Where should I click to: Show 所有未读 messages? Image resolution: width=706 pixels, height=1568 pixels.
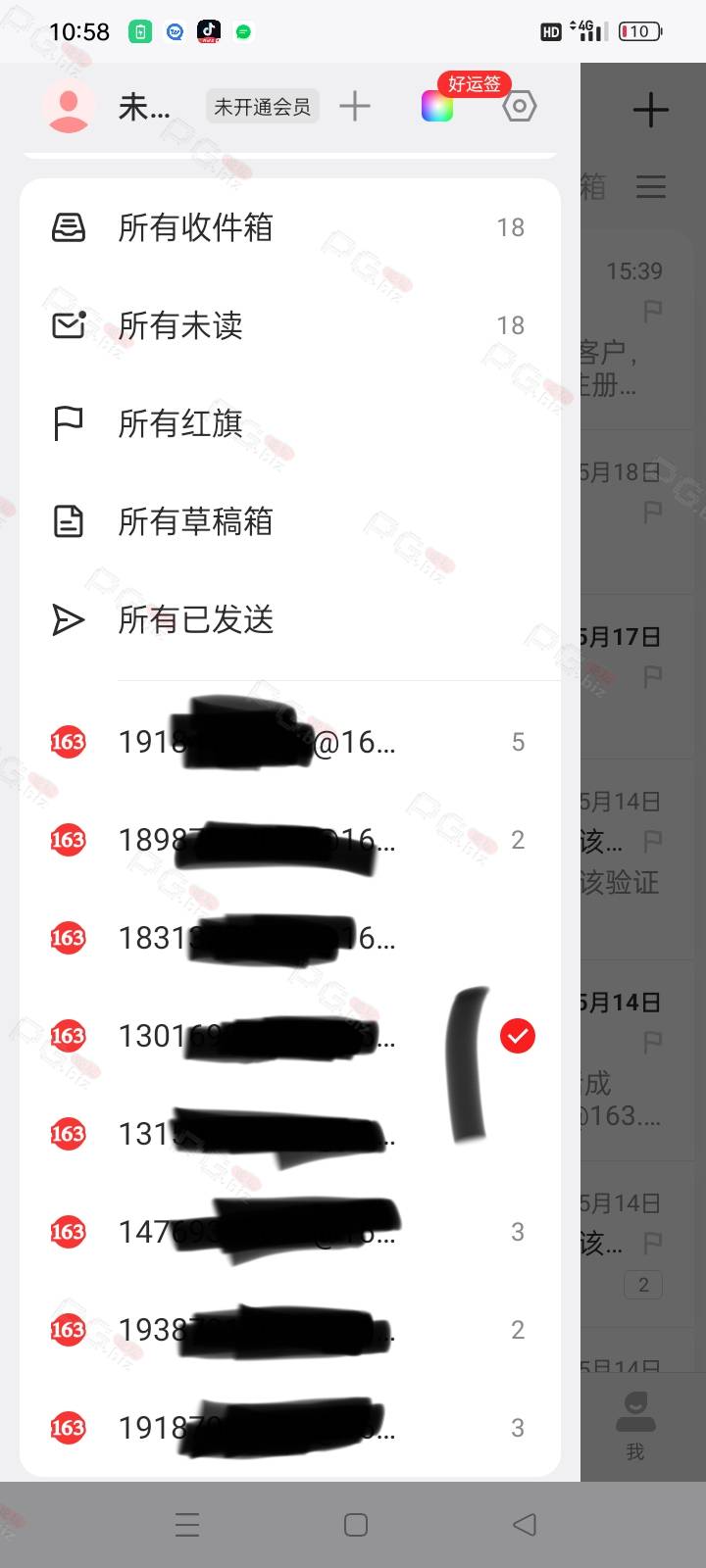[290, 325]
